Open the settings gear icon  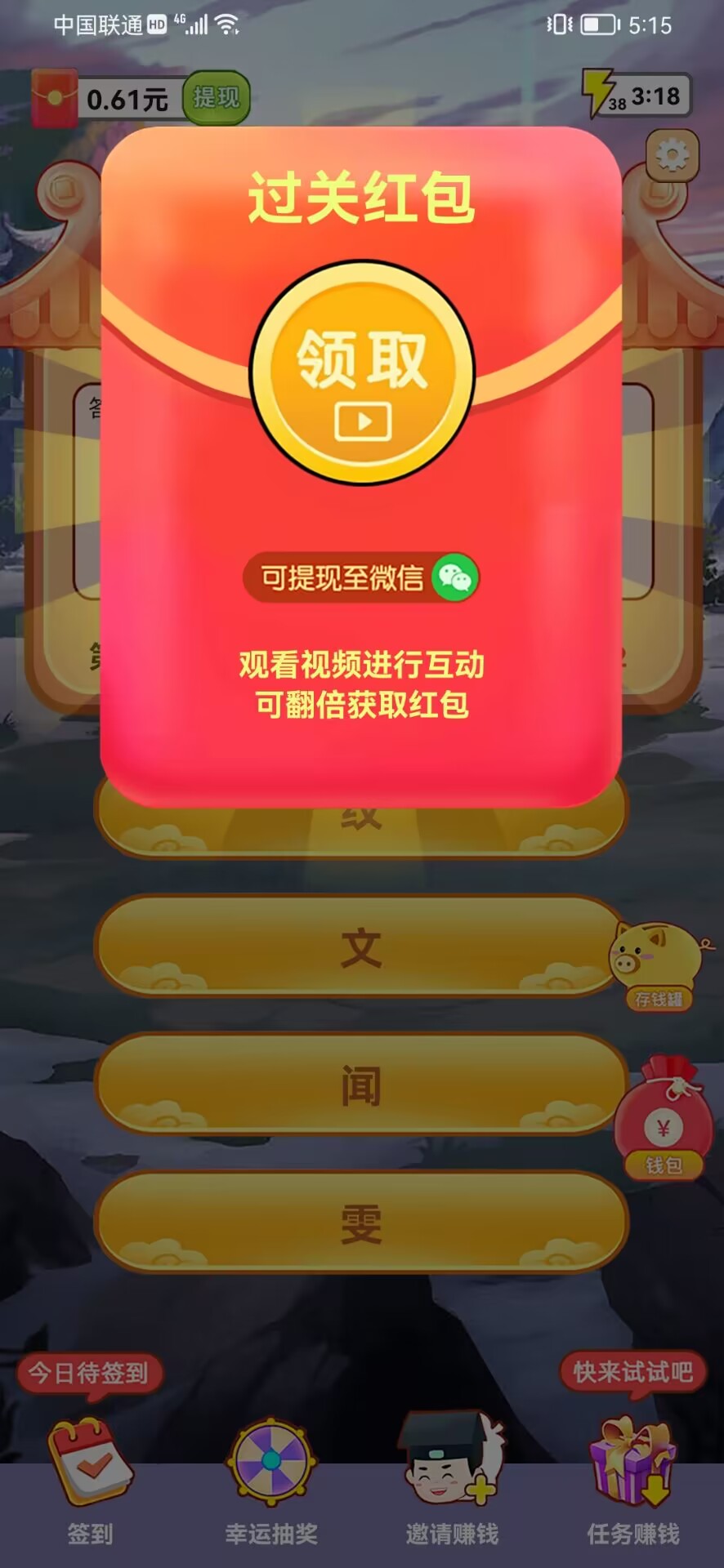tap(670, 155)
